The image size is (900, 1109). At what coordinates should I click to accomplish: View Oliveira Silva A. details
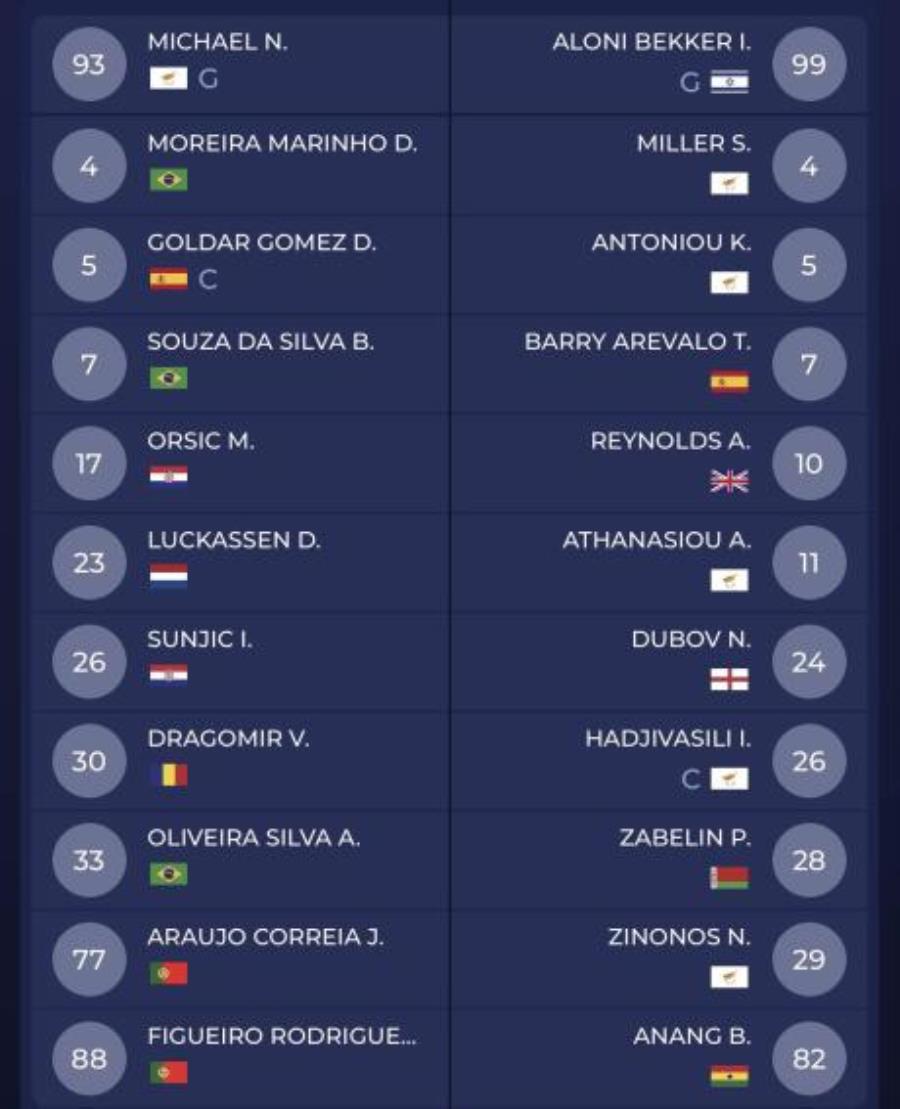[253, 838]
